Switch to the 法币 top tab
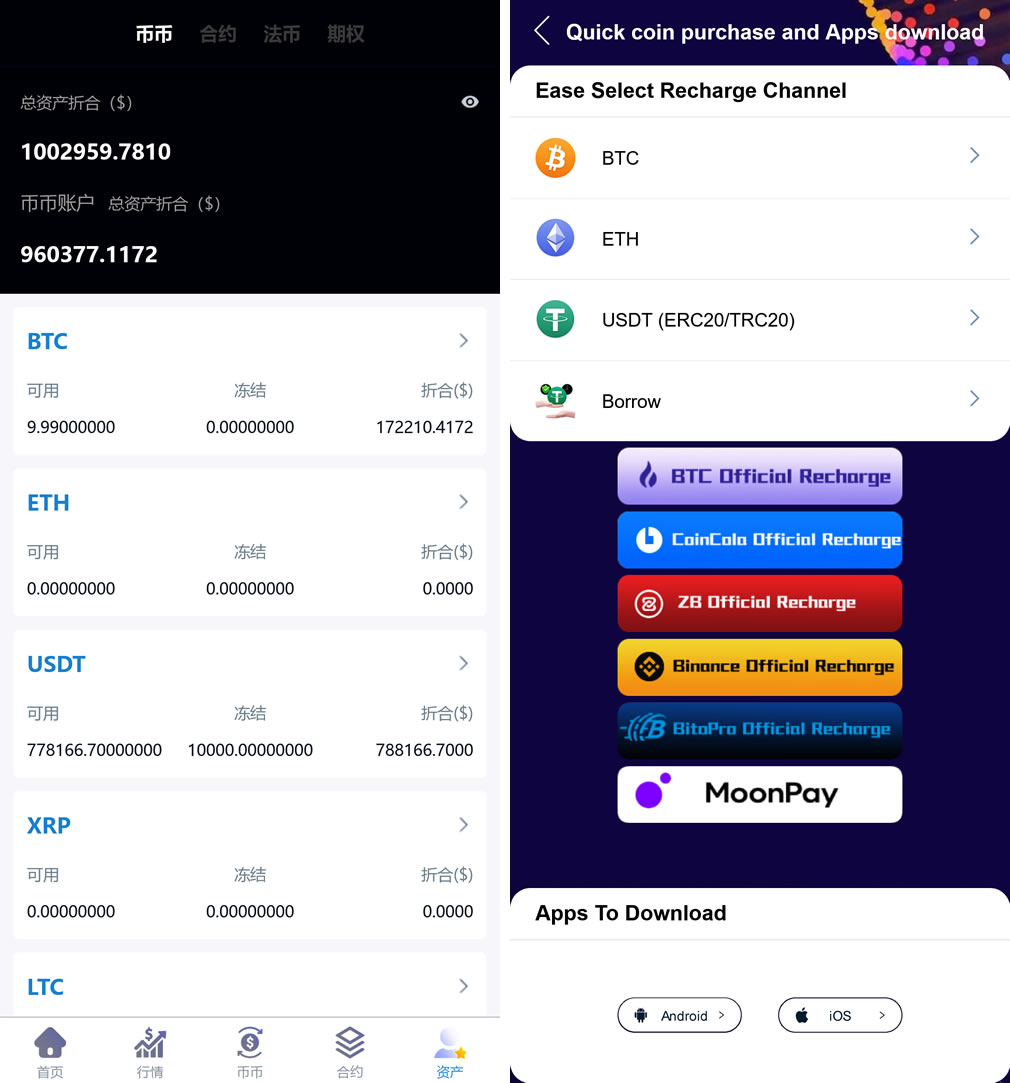This screenshot has width=1010, height=1083. (281, 34)
